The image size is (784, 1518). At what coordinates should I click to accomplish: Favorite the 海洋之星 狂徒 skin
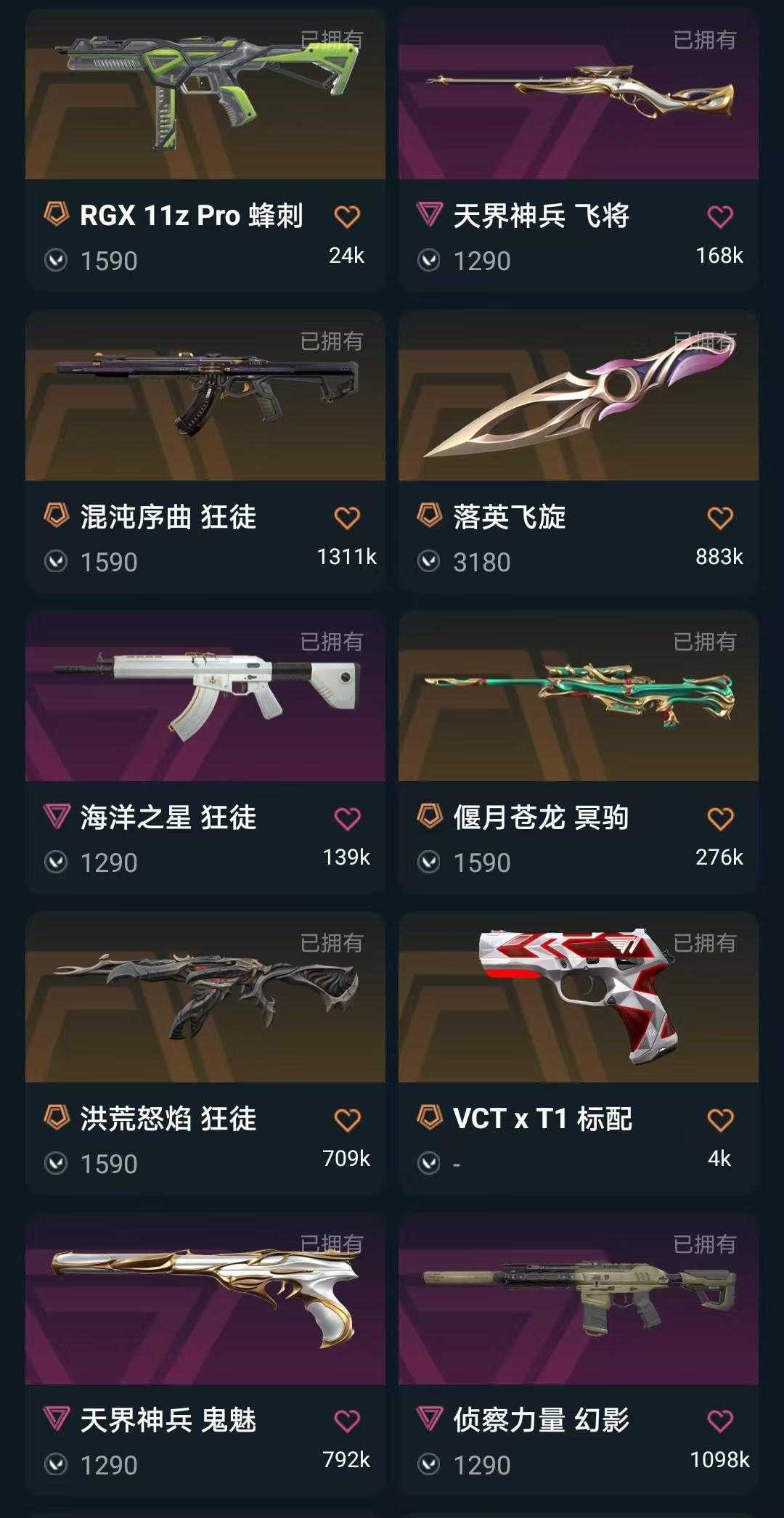[347, 819]
